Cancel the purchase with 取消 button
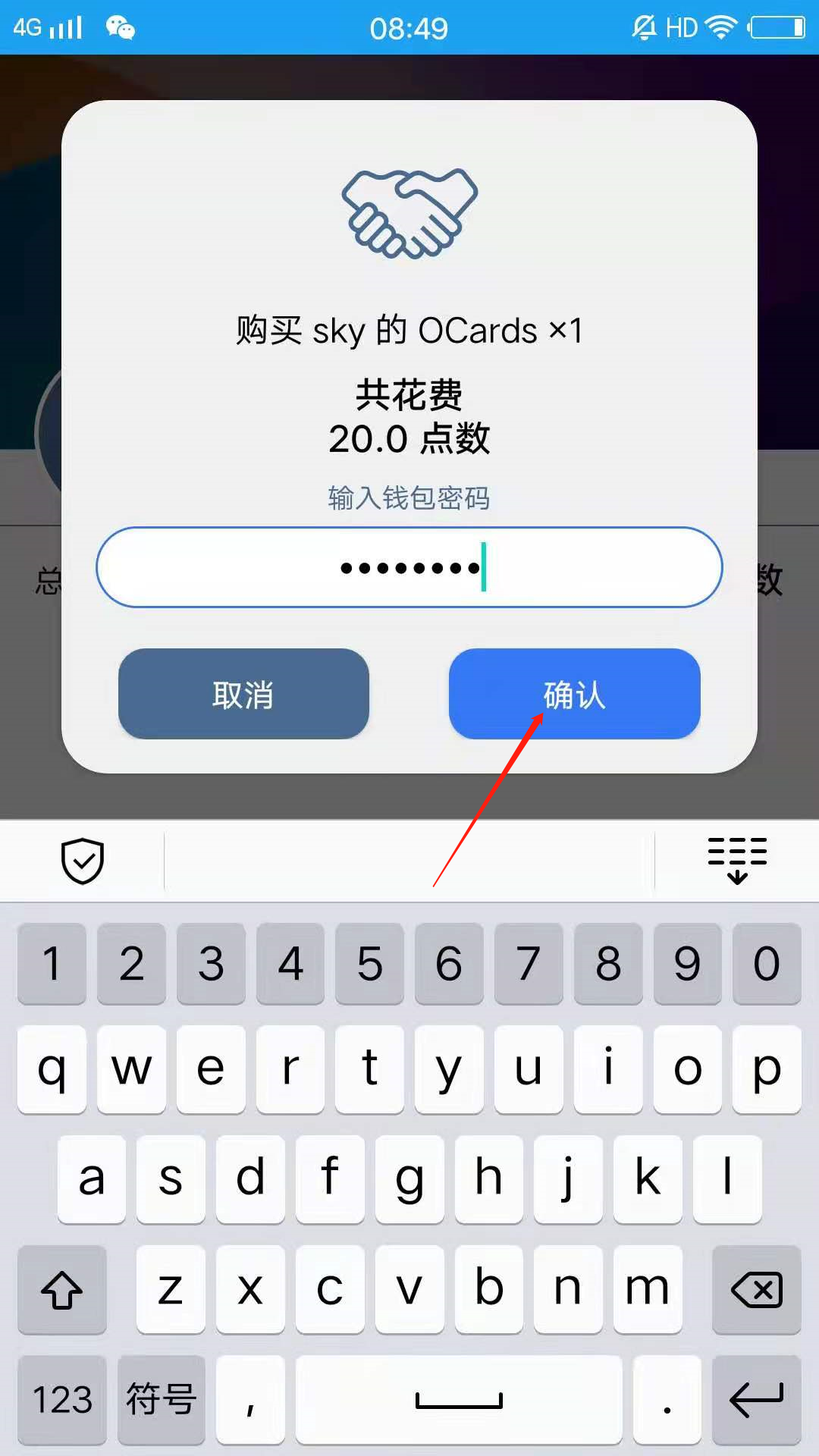This screenshot has width=819, height=1456. 243,694
